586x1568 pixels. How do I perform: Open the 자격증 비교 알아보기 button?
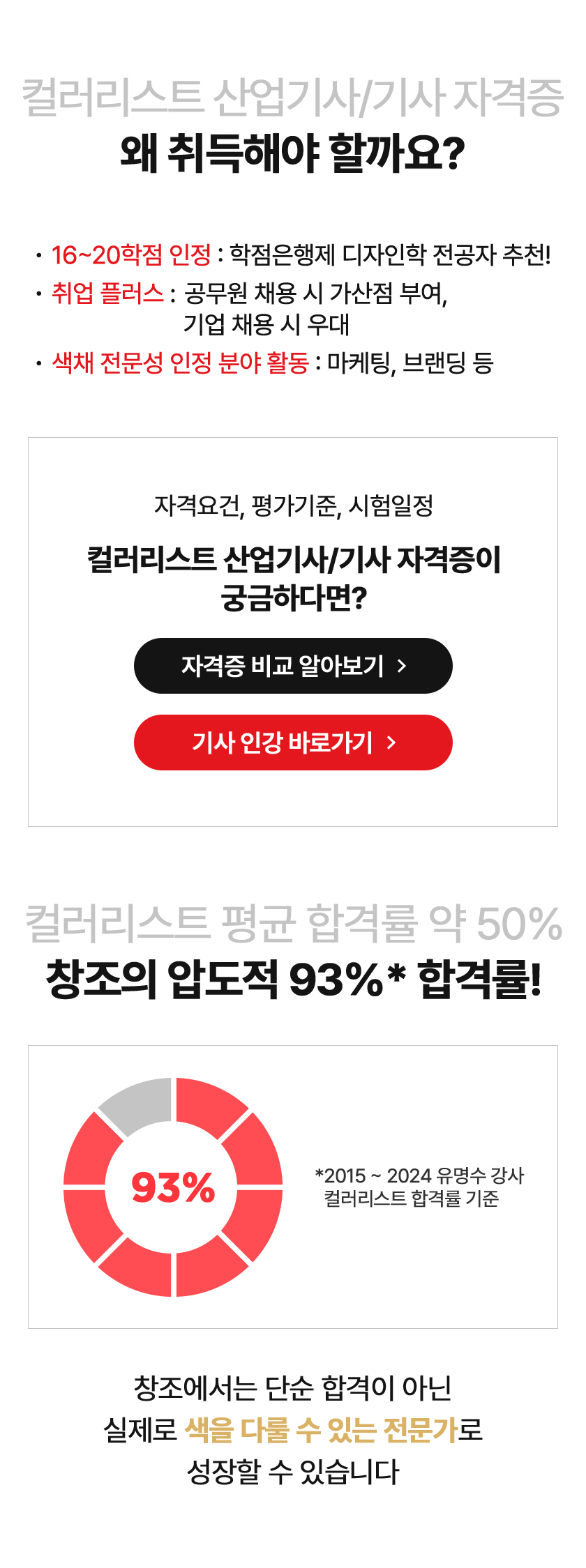pyautogui.click(x=293, y=666)
